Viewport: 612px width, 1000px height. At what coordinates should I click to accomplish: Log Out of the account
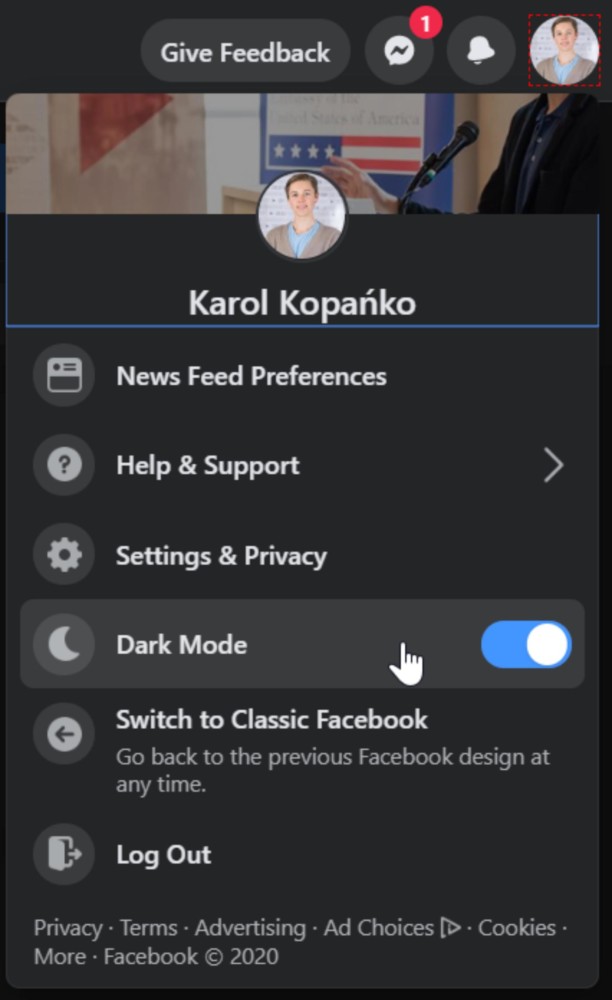[x=163, y=855]
